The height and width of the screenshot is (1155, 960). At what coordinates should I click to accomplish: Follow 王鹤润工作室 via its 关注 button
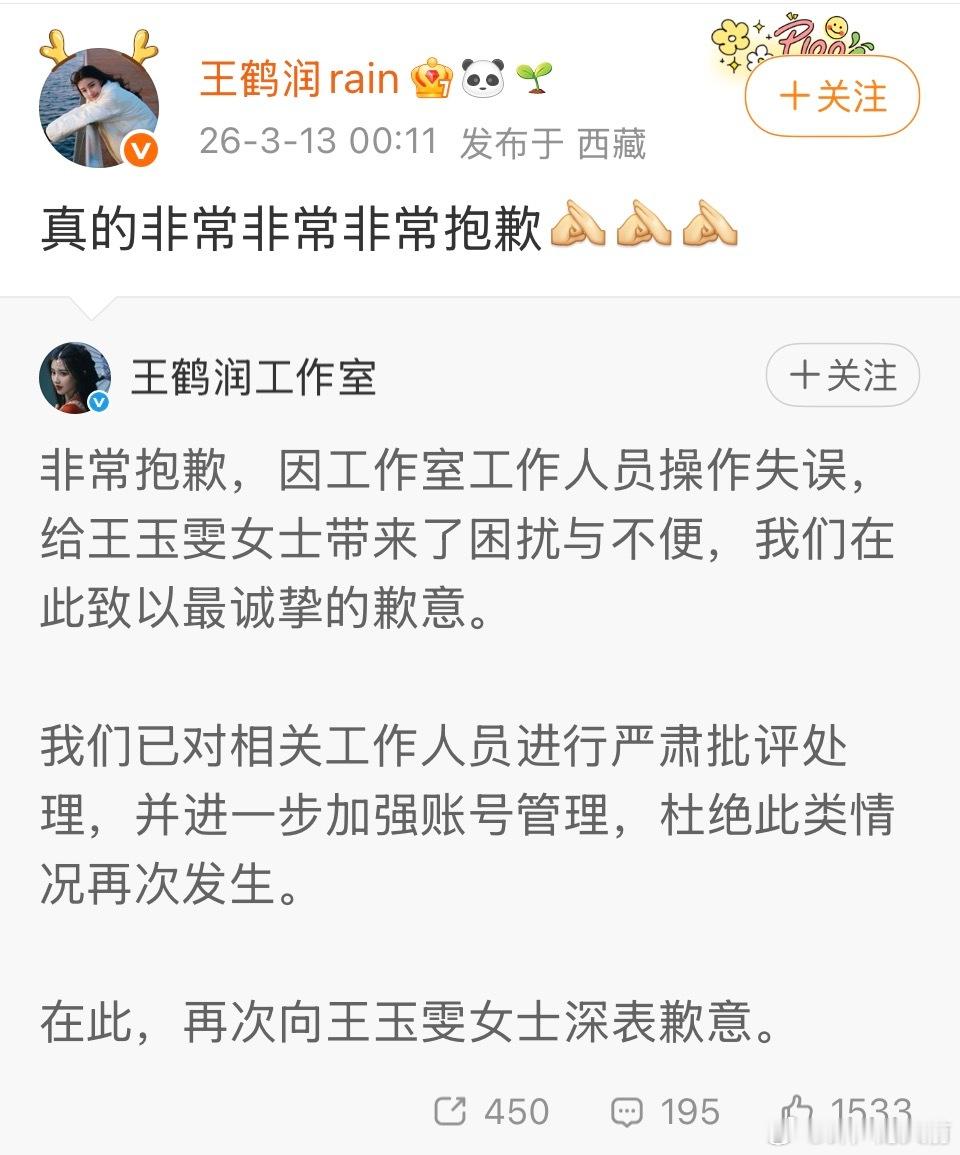coord(842,375)
